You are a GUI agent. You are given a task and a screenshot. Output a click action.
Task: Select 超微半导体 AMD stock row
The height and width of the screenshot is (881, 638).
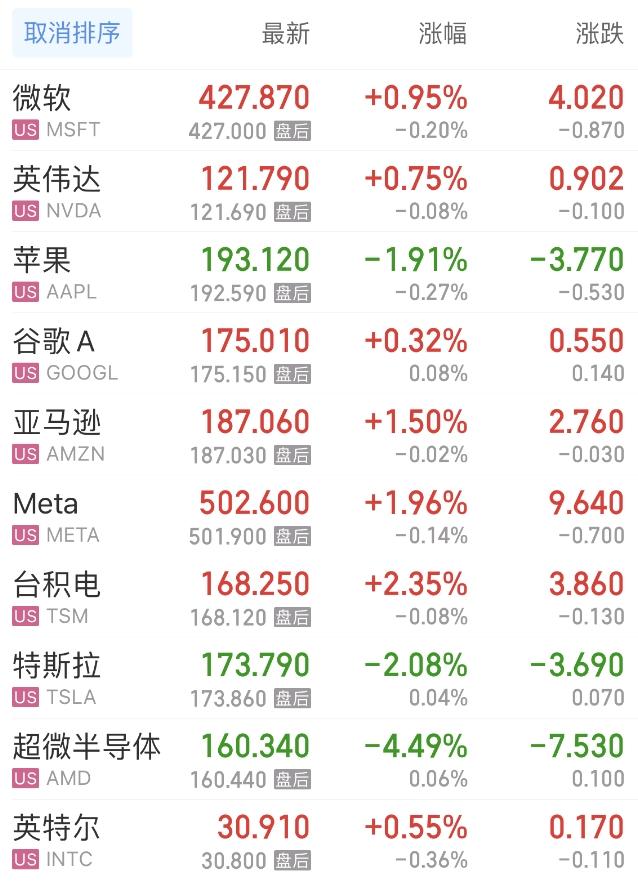[x=319, y=759]
